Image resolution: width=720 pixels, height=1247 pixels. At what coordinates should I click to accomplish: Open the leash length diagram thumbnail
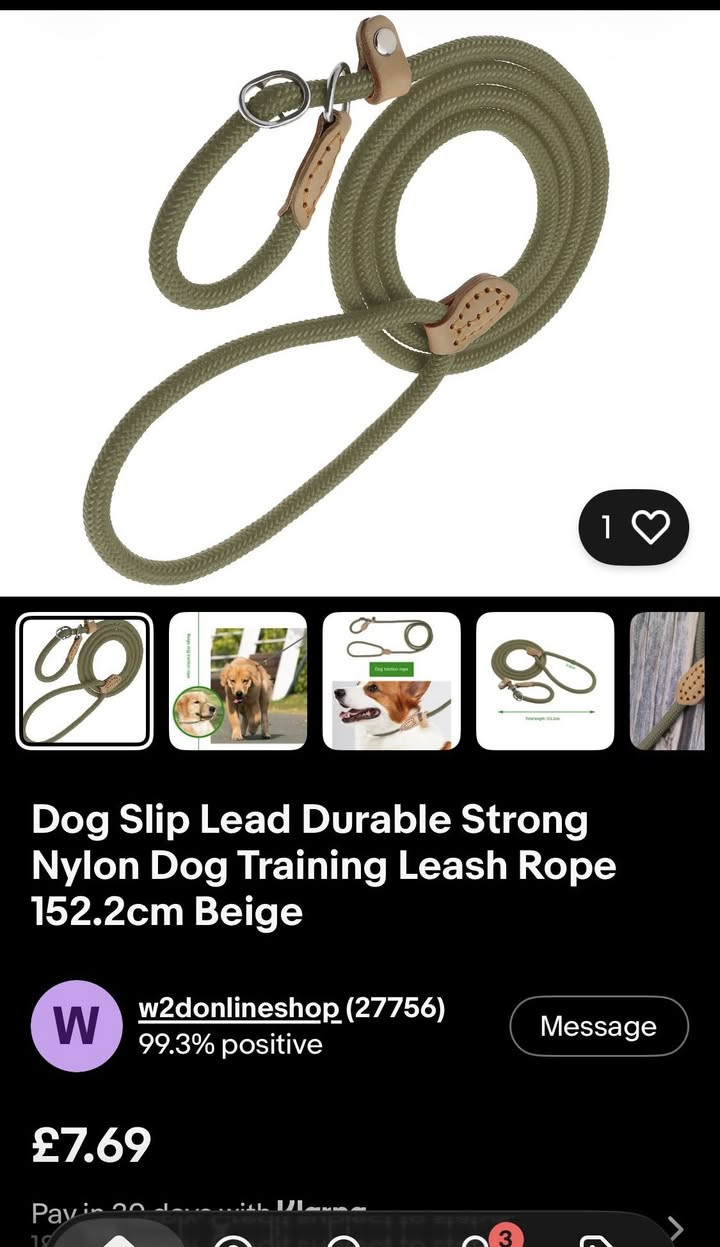tap(545, 681)
